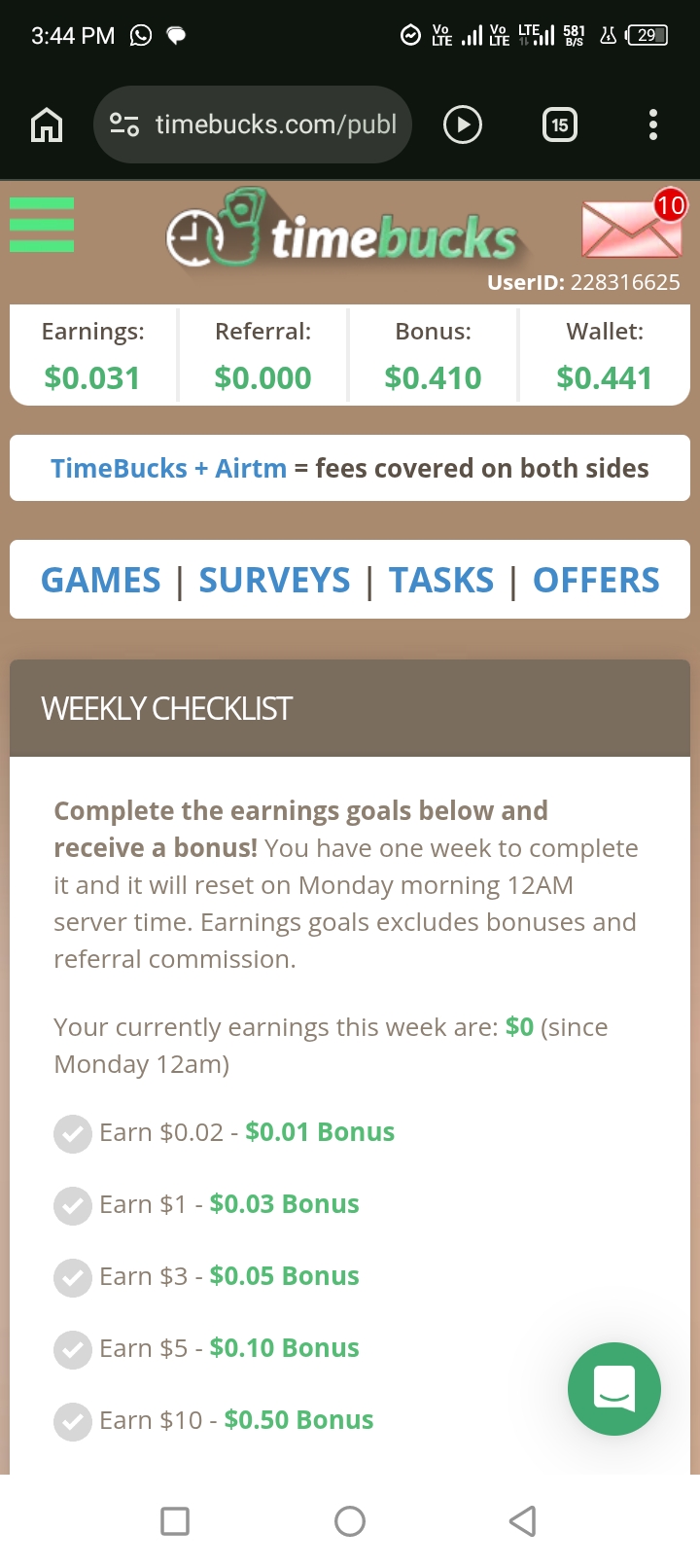Open the tab switcher showing 15 tabs
The image size is (700, 1568).
(x=559, y=125)
